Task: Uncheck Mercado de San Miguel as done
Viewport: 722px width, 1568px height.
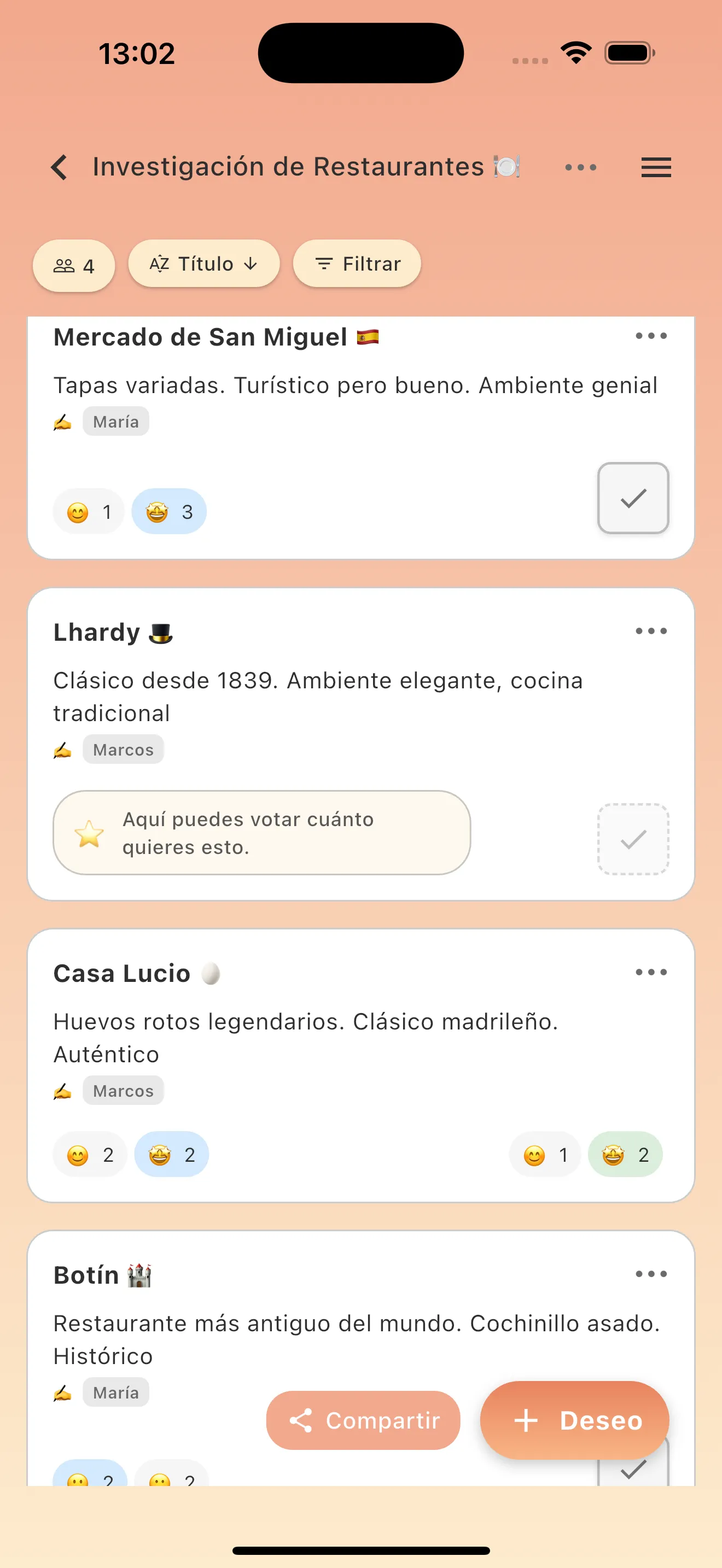Action: click(633, 498)
